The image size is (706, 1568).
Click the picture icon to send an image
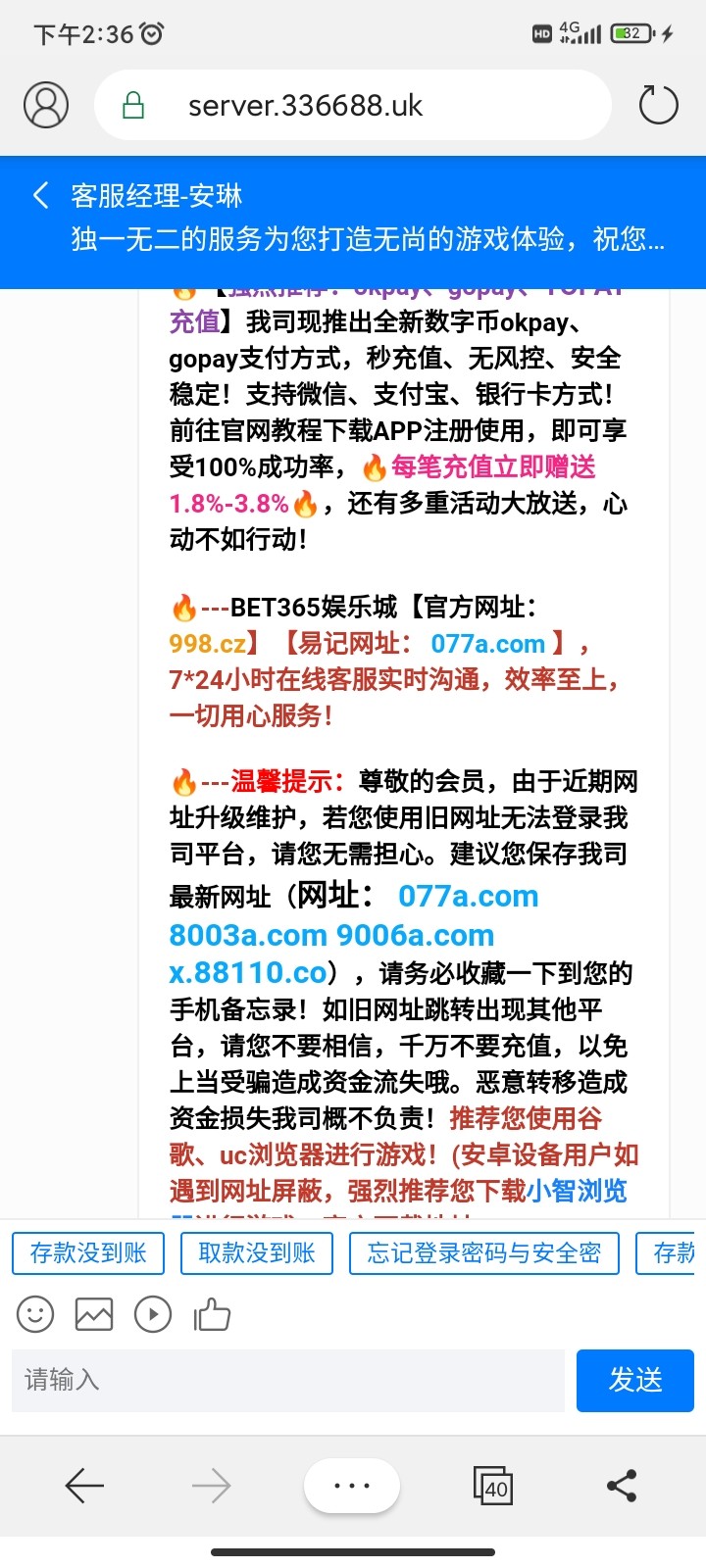[93, 1314]
